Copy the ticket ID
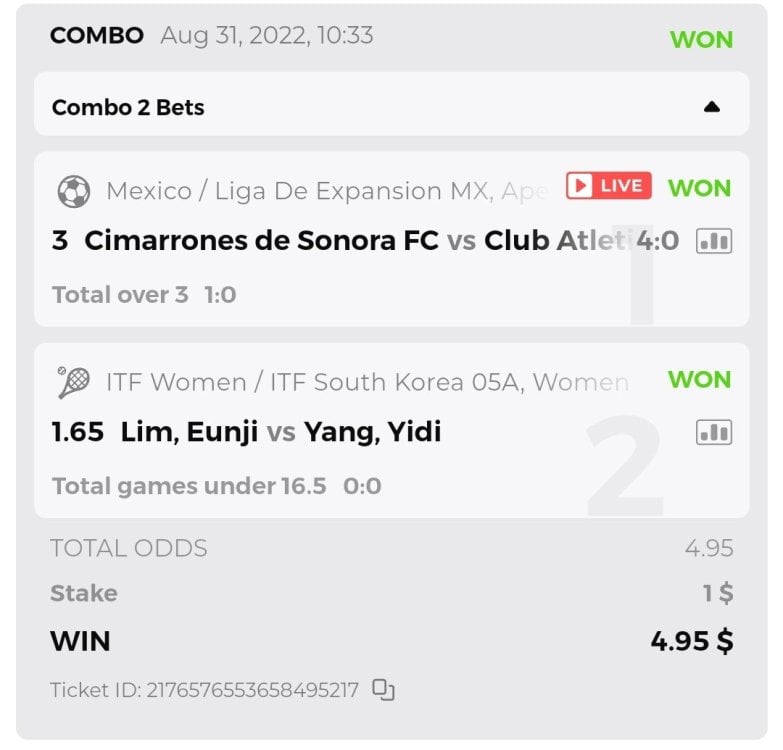Image resolution: width=783 pixels, height=750 pixels. 384,689
